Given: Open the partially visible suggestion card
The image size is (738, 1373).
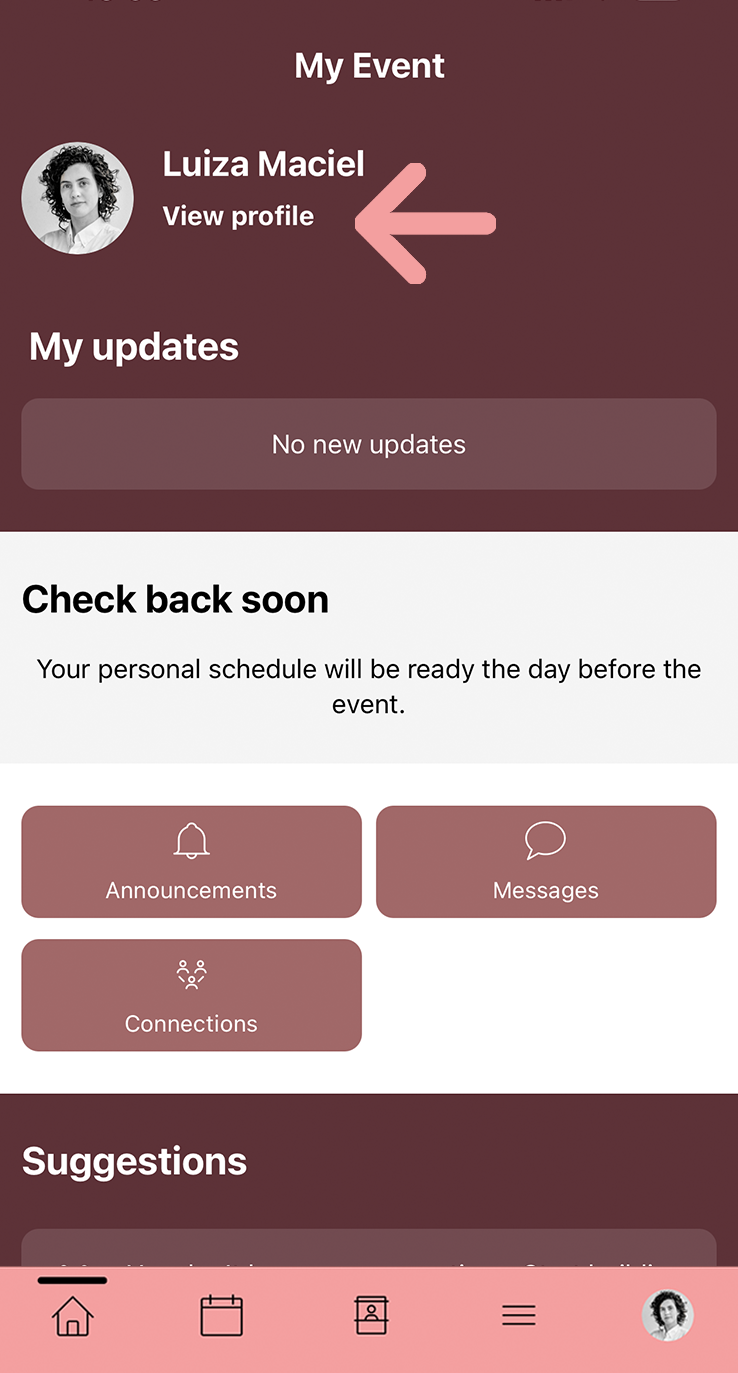Looking at the screenshot, I should (369, 1248).
